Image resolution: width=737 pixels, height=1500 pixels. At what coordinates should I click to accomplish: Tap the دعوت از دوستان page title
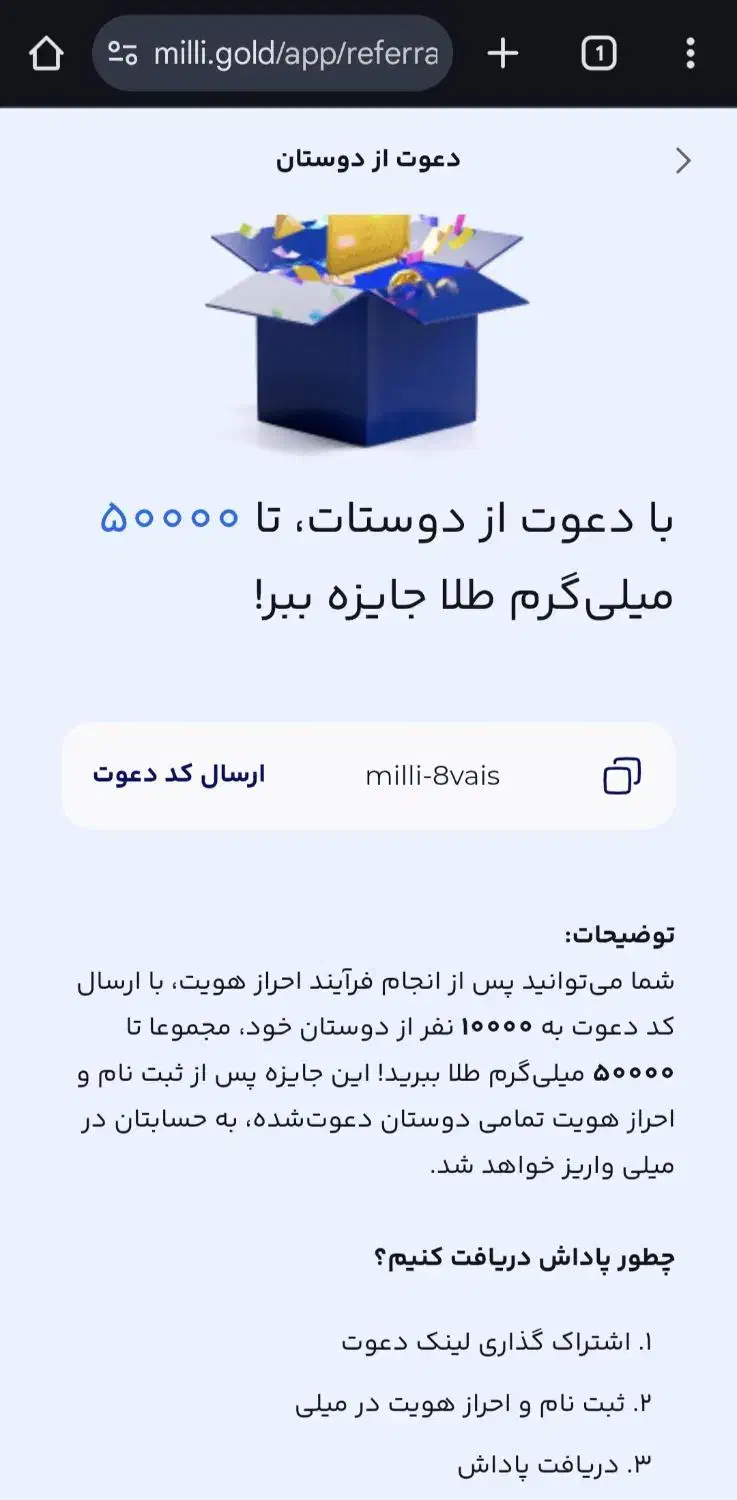(x=369, y=158)
